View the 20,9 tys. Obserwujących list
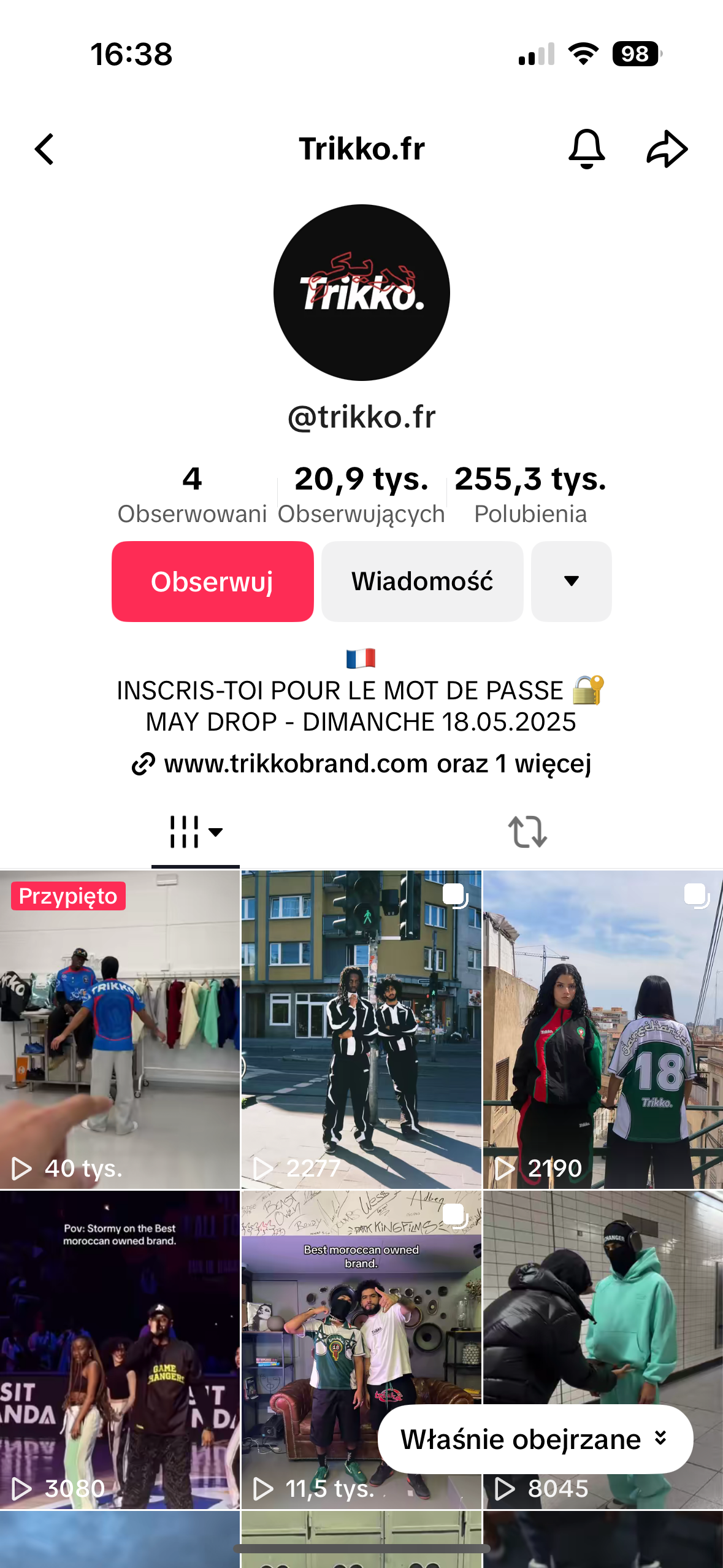This screenshot has height=1568, width=723. click(361, 494)
